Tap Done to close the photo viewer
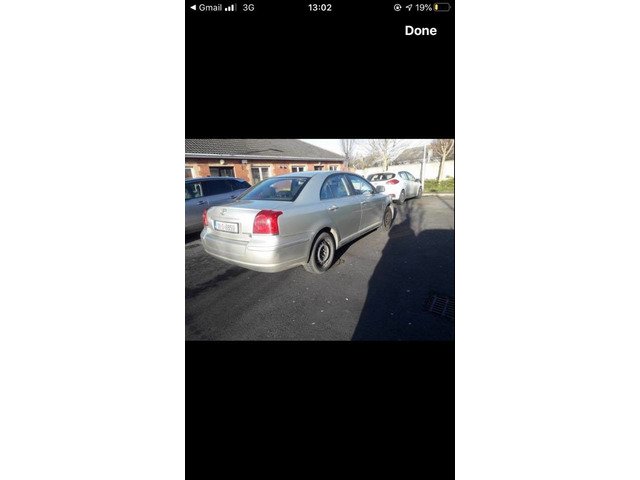Screen dimensions: 640x480 (420, 31)
